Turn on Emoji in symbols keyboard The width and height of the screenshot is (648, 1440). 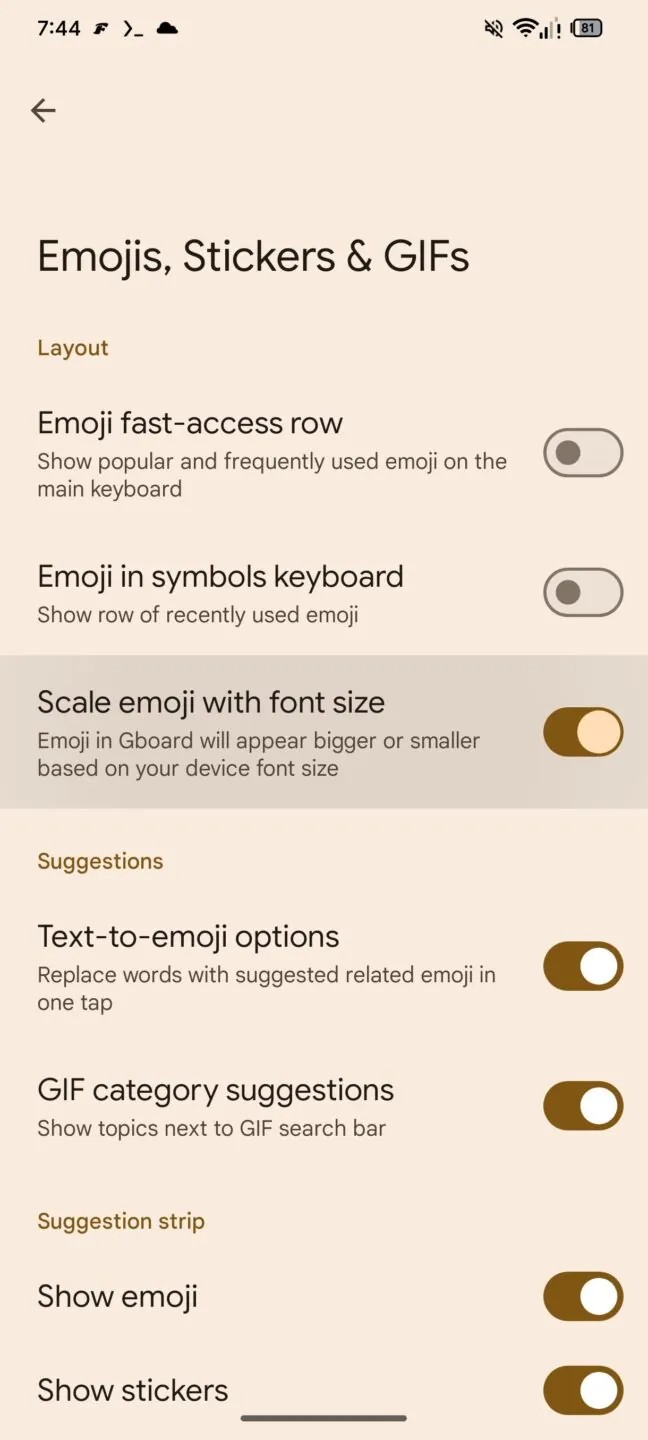(x=583, y=593)
